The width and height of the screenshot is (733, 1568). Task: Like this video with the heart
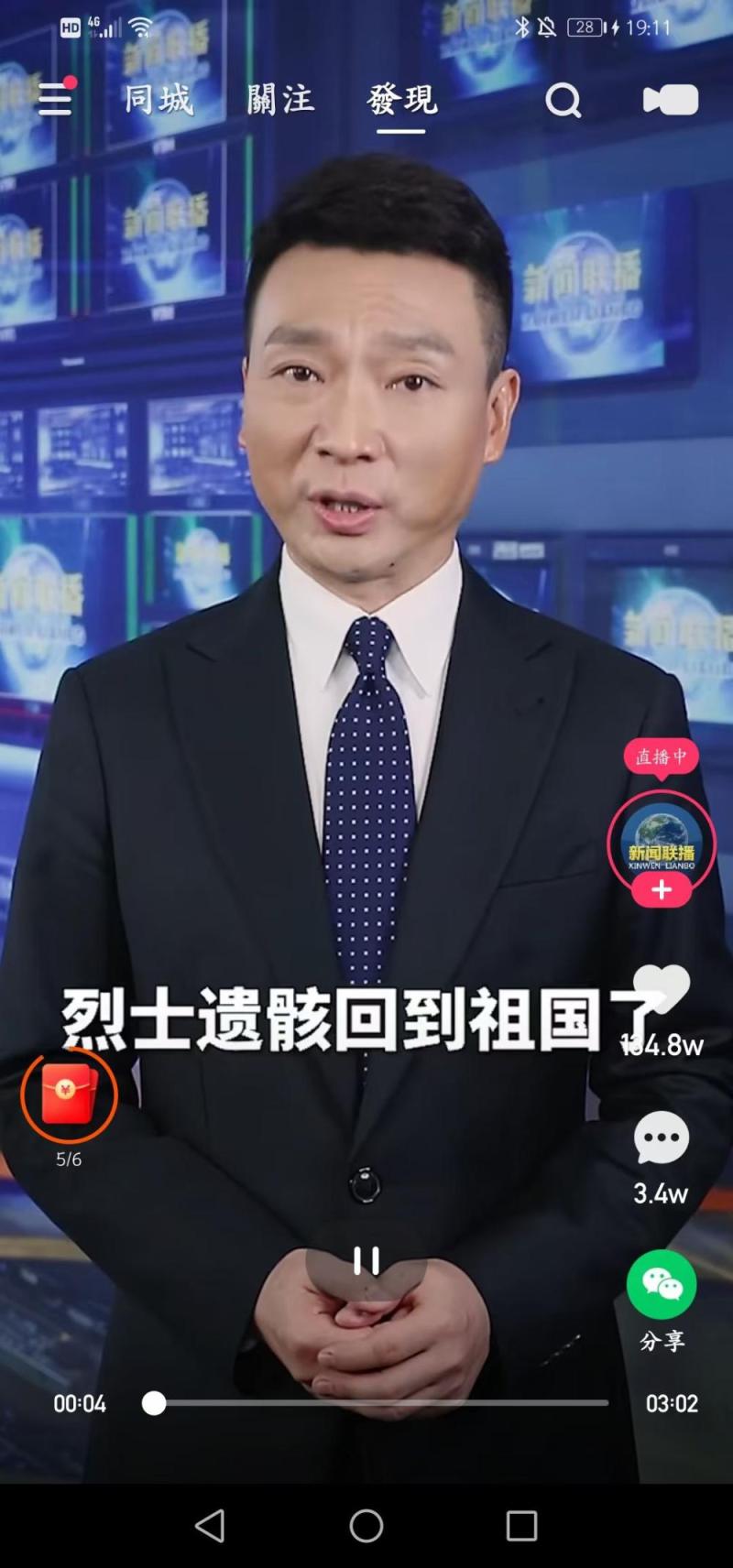click(x=662, y=991)
